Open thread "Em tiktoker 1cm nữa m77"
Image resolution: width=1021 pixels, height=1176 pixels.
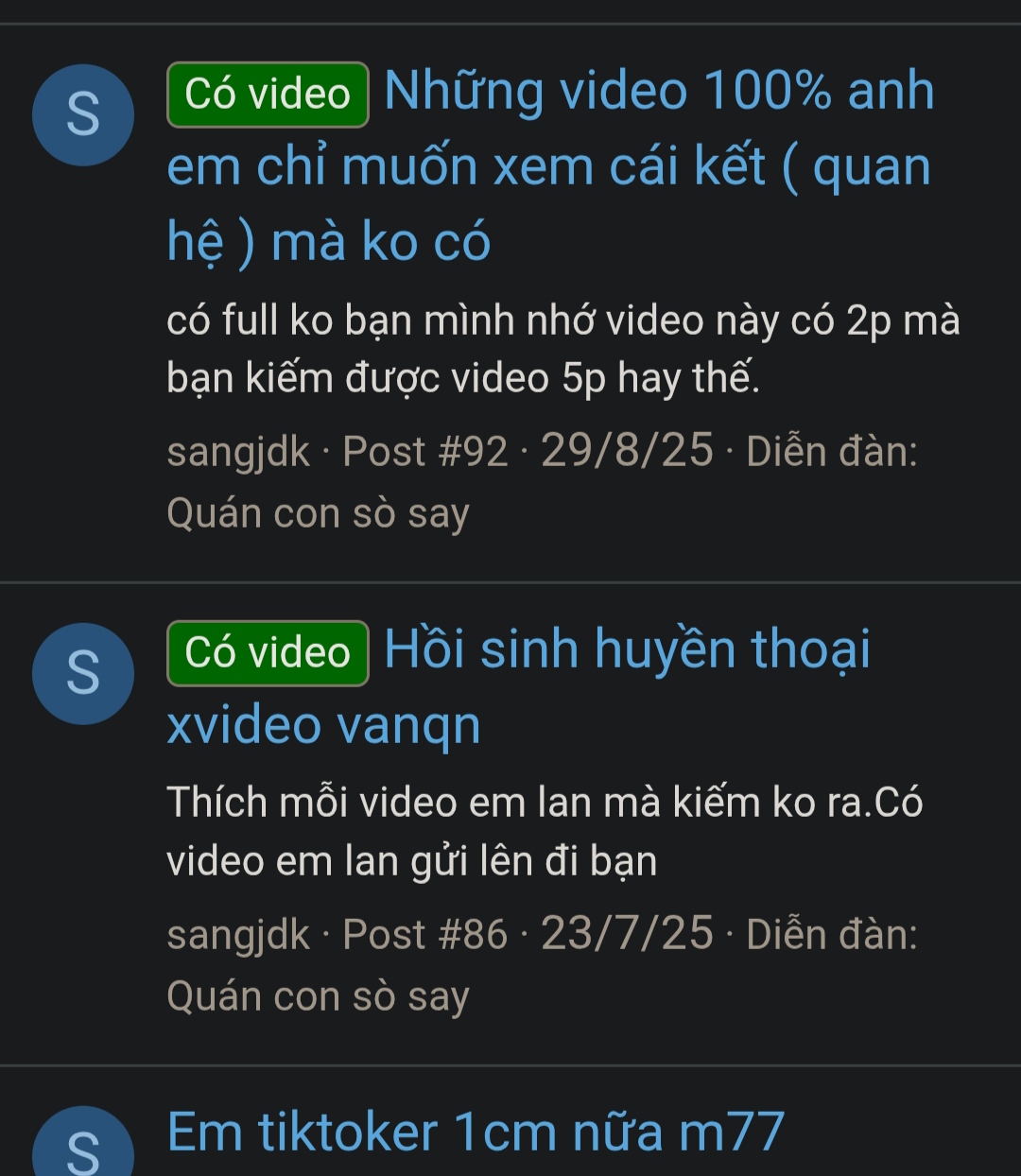[x=476, y=1133]
